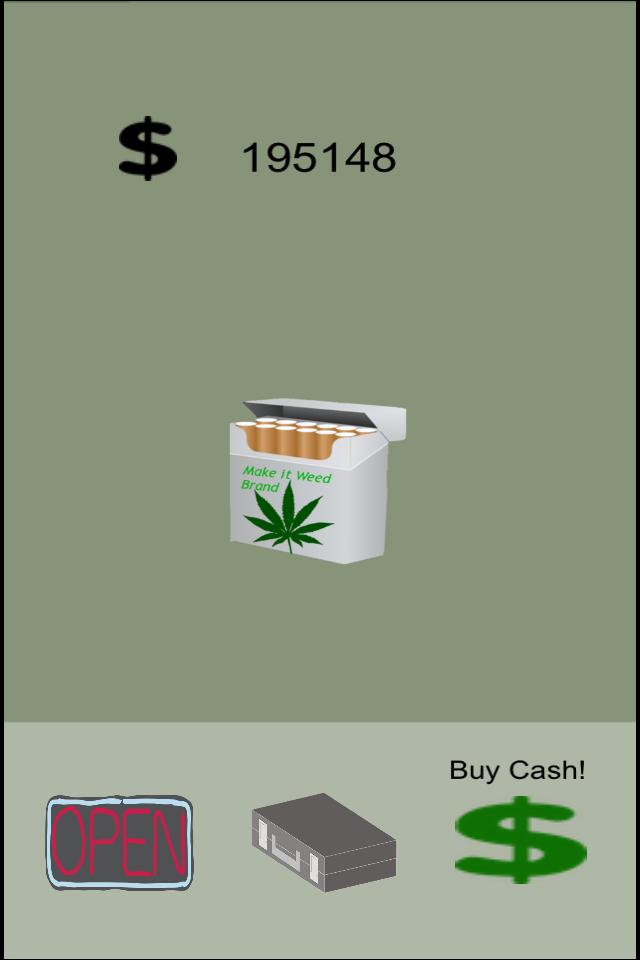Open the gray briefcase
Screen dimensions: 640x960
(323, 842)
